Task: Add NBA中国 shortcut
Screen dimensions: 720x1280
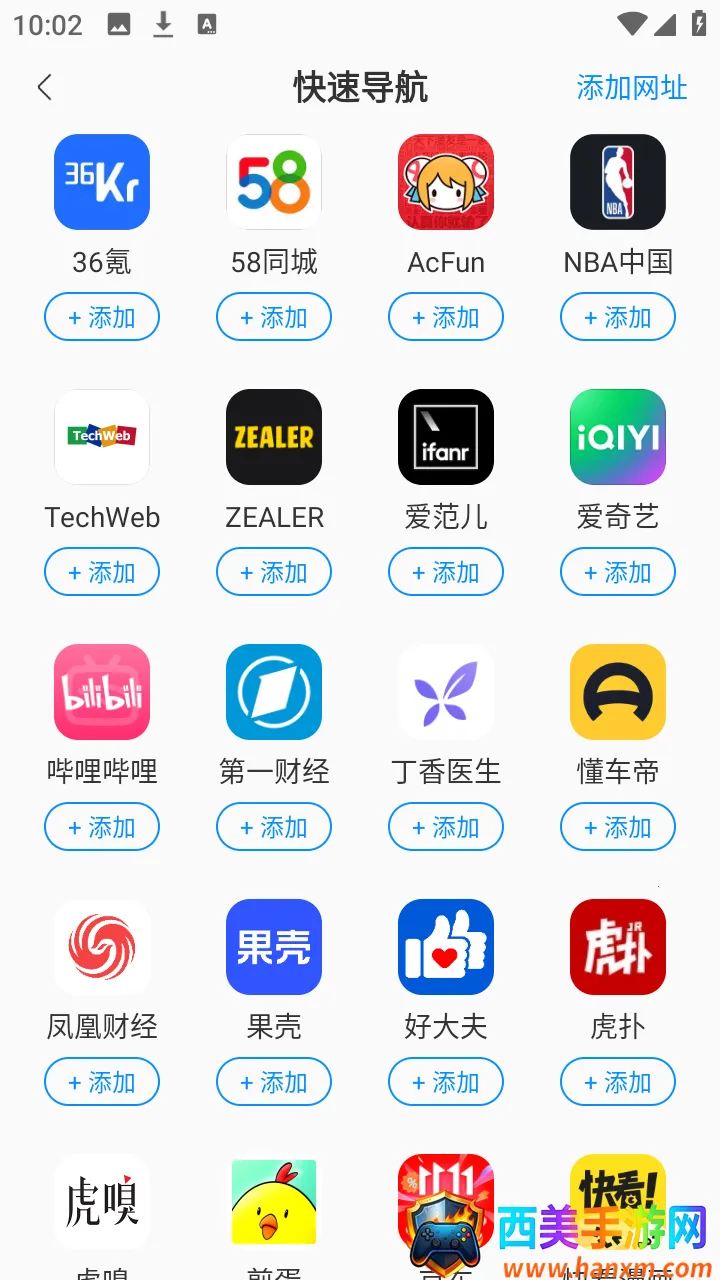Action: [618, 318]
